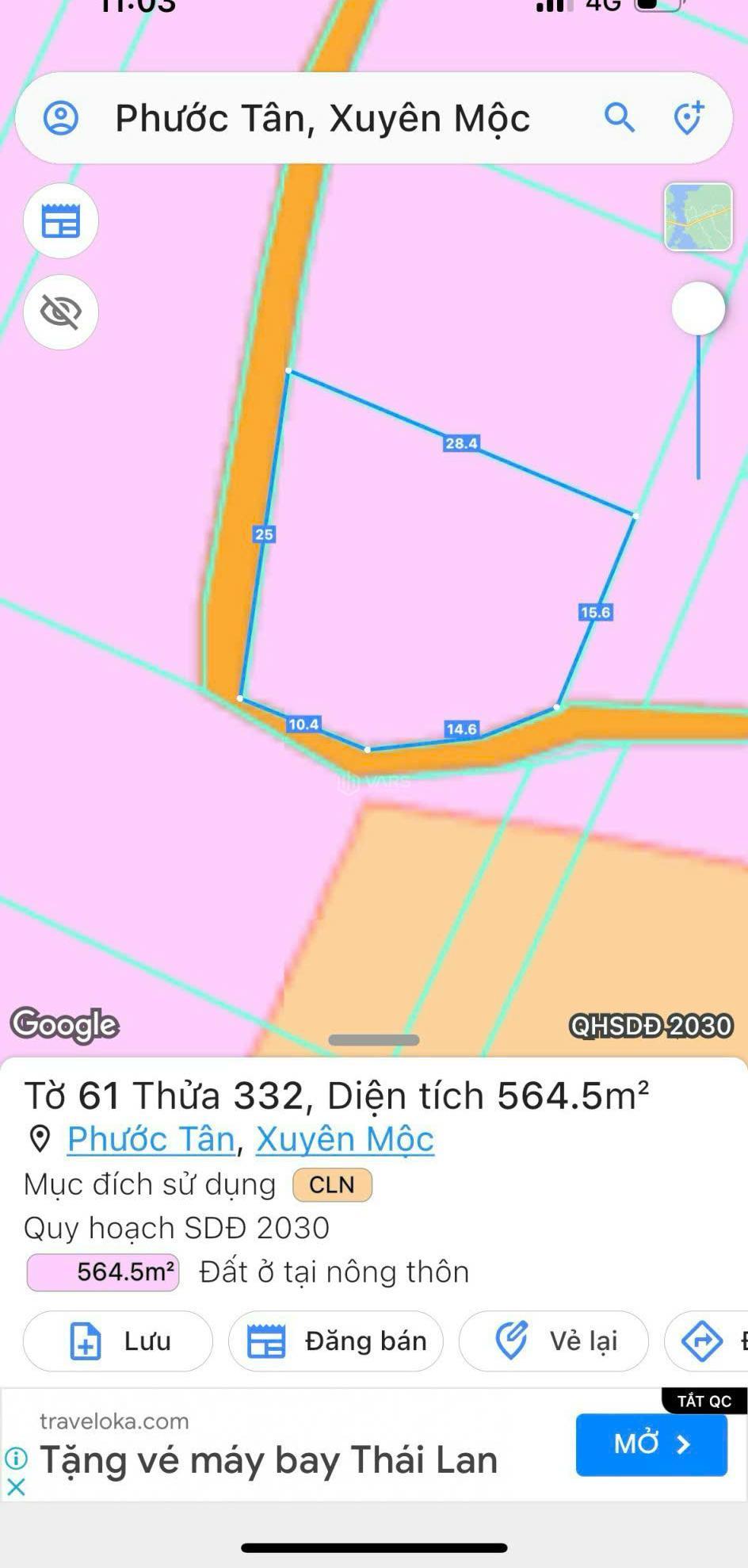Tap Đăng bán to list the parcel
748x1568 pixels.
336,1340
